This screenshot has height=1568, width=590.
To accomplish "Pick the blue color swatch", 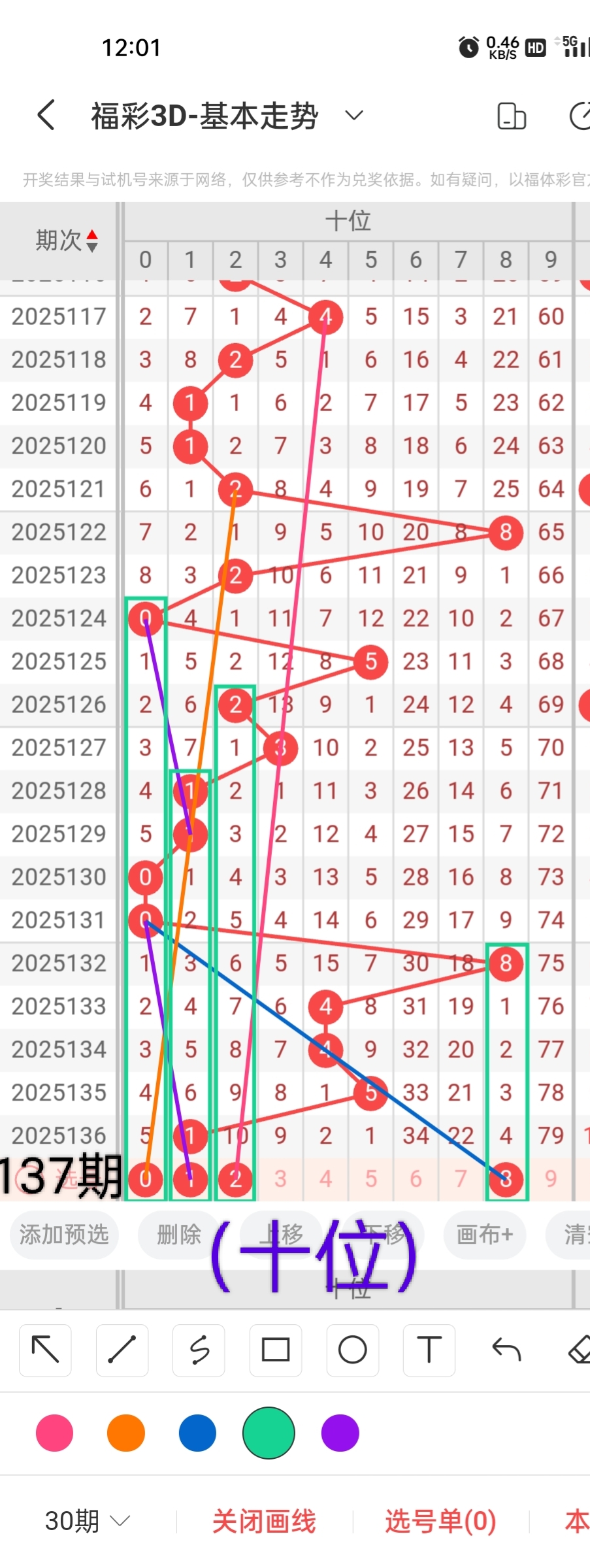I will 197,1433.
